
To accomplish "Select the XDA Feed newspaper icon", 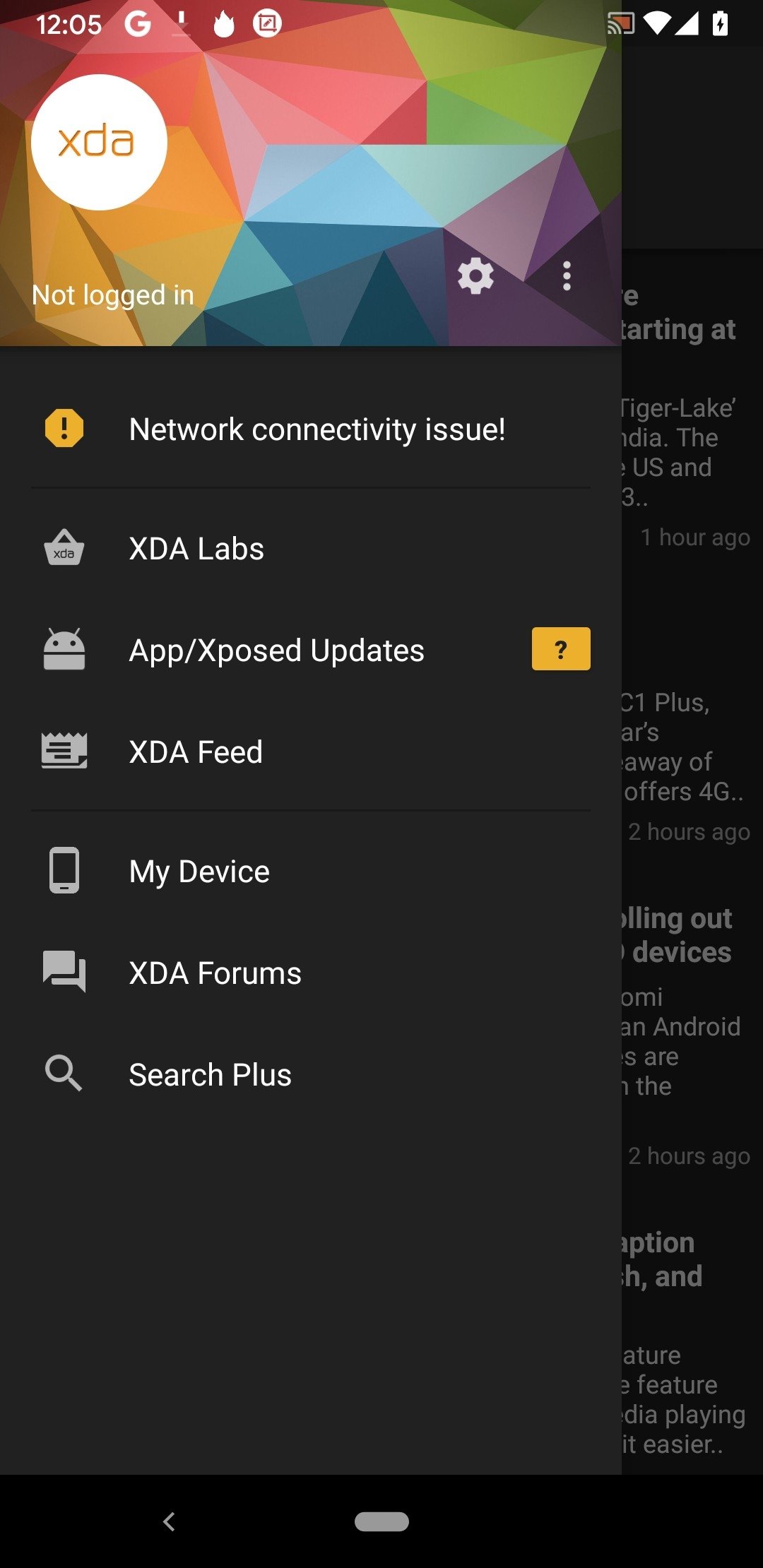I will pos(63,751).
